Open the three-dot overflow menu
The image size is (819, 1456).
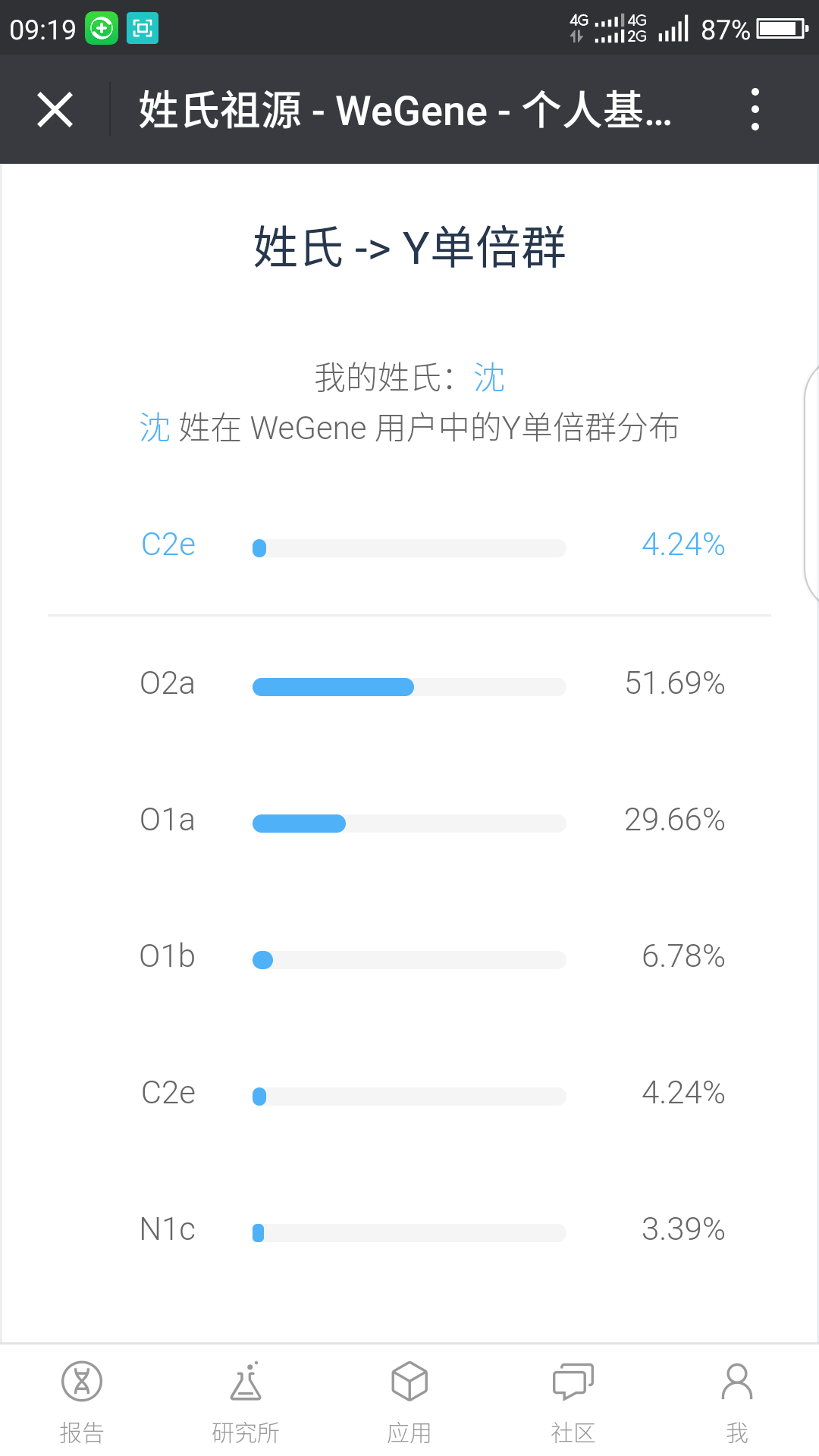click(x=755, y=109)
